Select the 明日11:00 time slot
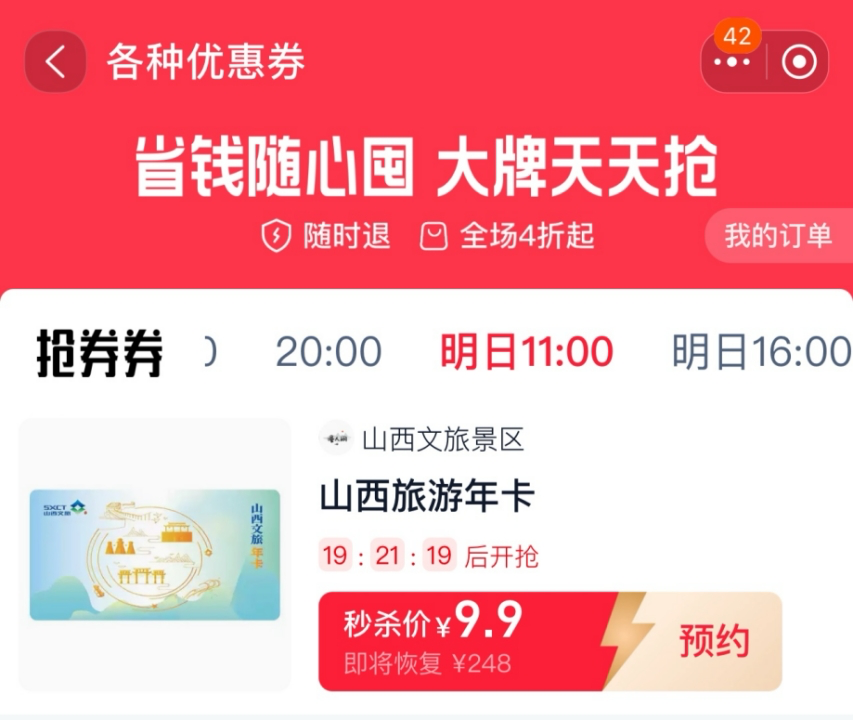The width and height of the screenshot is (853, 720). point(526,352)
